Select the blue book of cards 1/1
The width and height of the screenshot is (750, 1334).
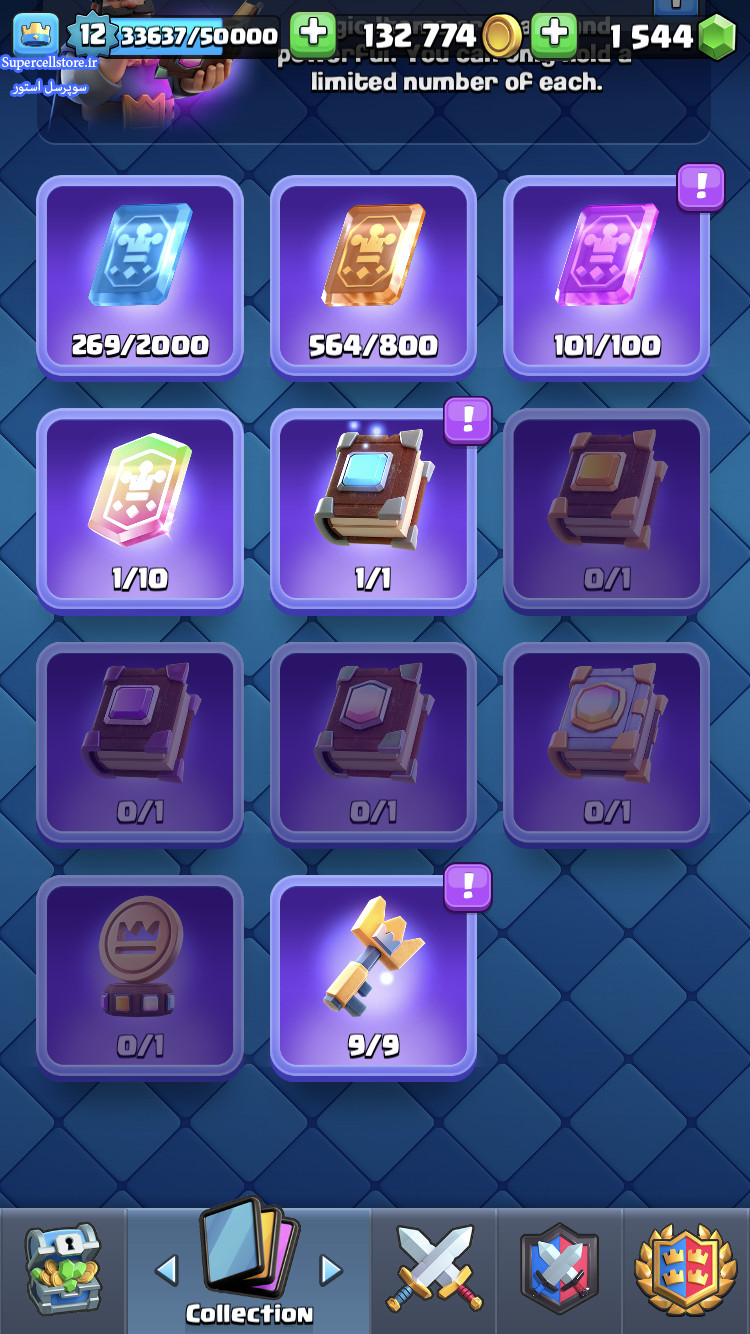click(x=373, y=509)
